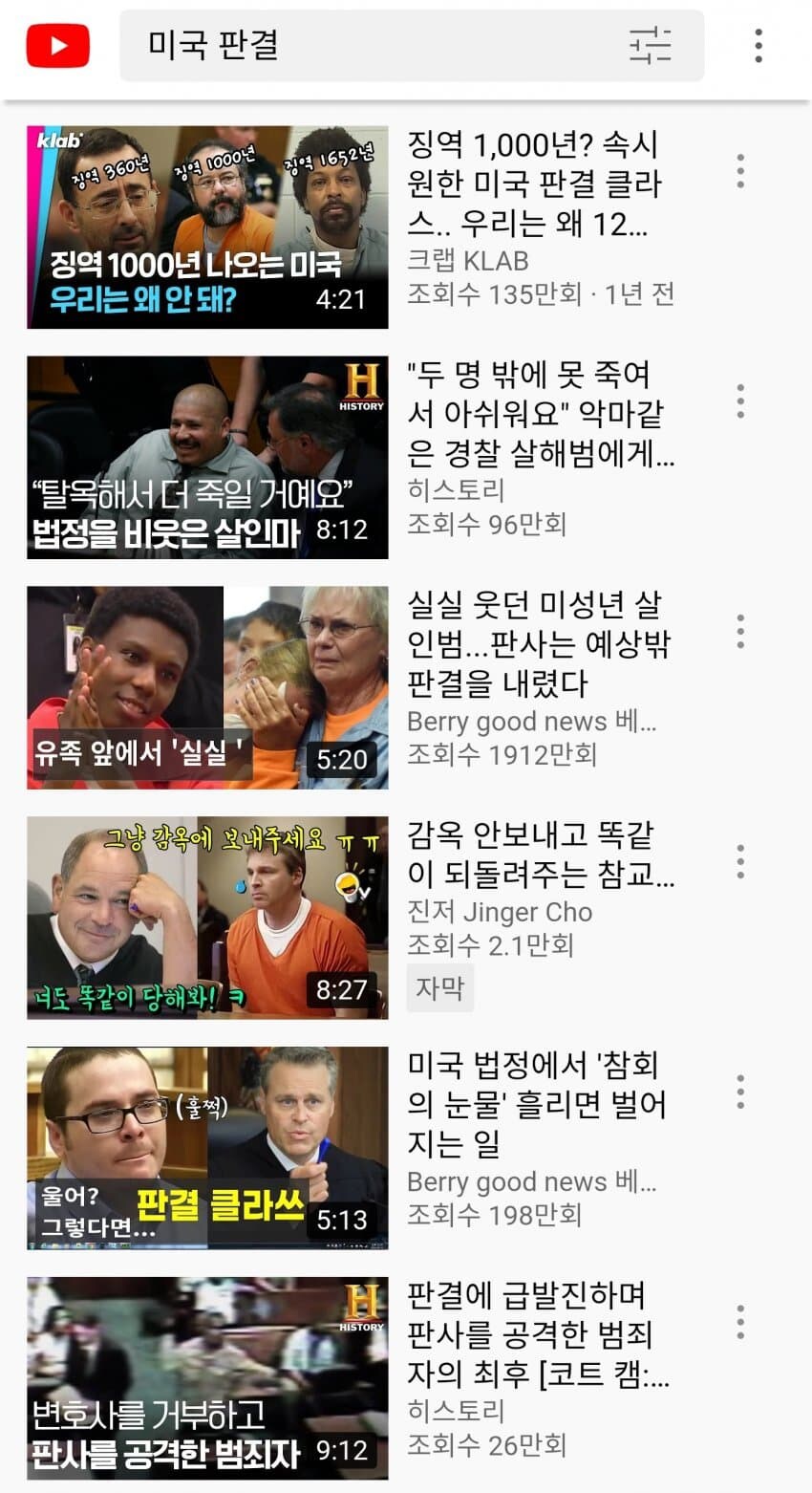812x1493 pixels.
Task: Open options for 판사를 공격한 범죄자 video
Action: (x=740, y=1323)
